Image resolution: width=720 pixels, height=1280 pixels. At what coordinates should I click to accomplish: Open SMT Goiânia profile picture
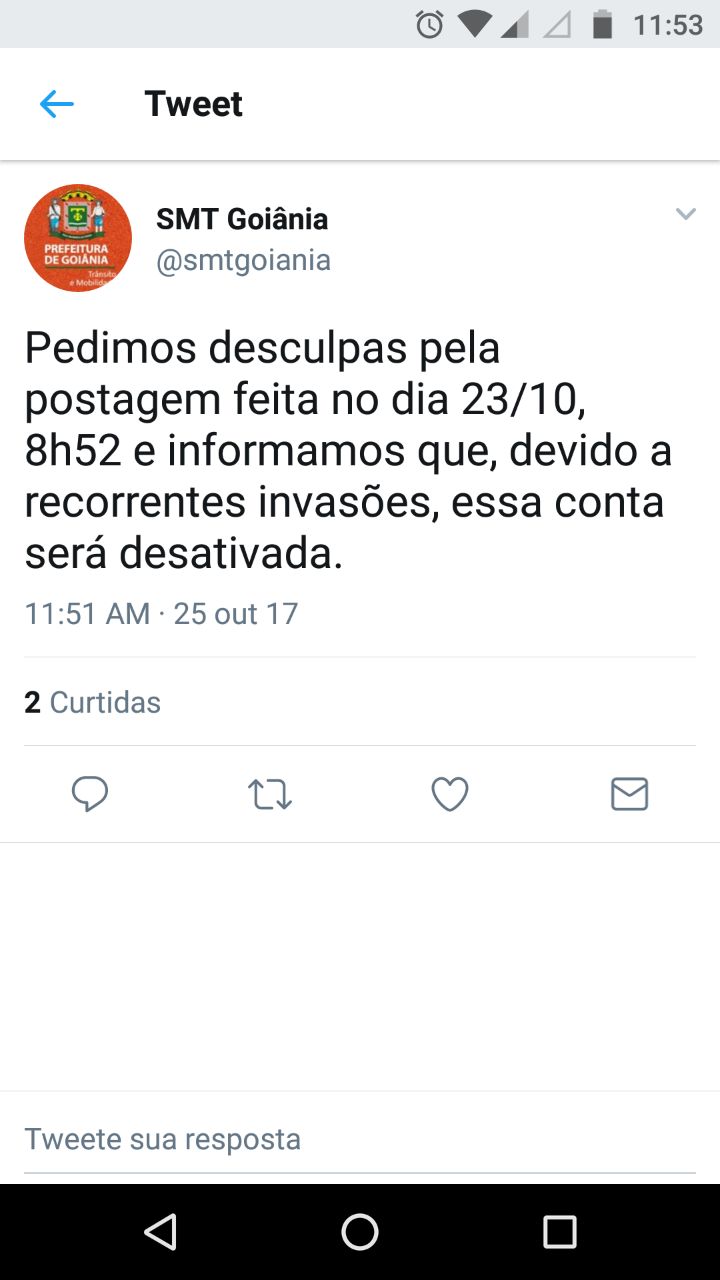(78, 238)
